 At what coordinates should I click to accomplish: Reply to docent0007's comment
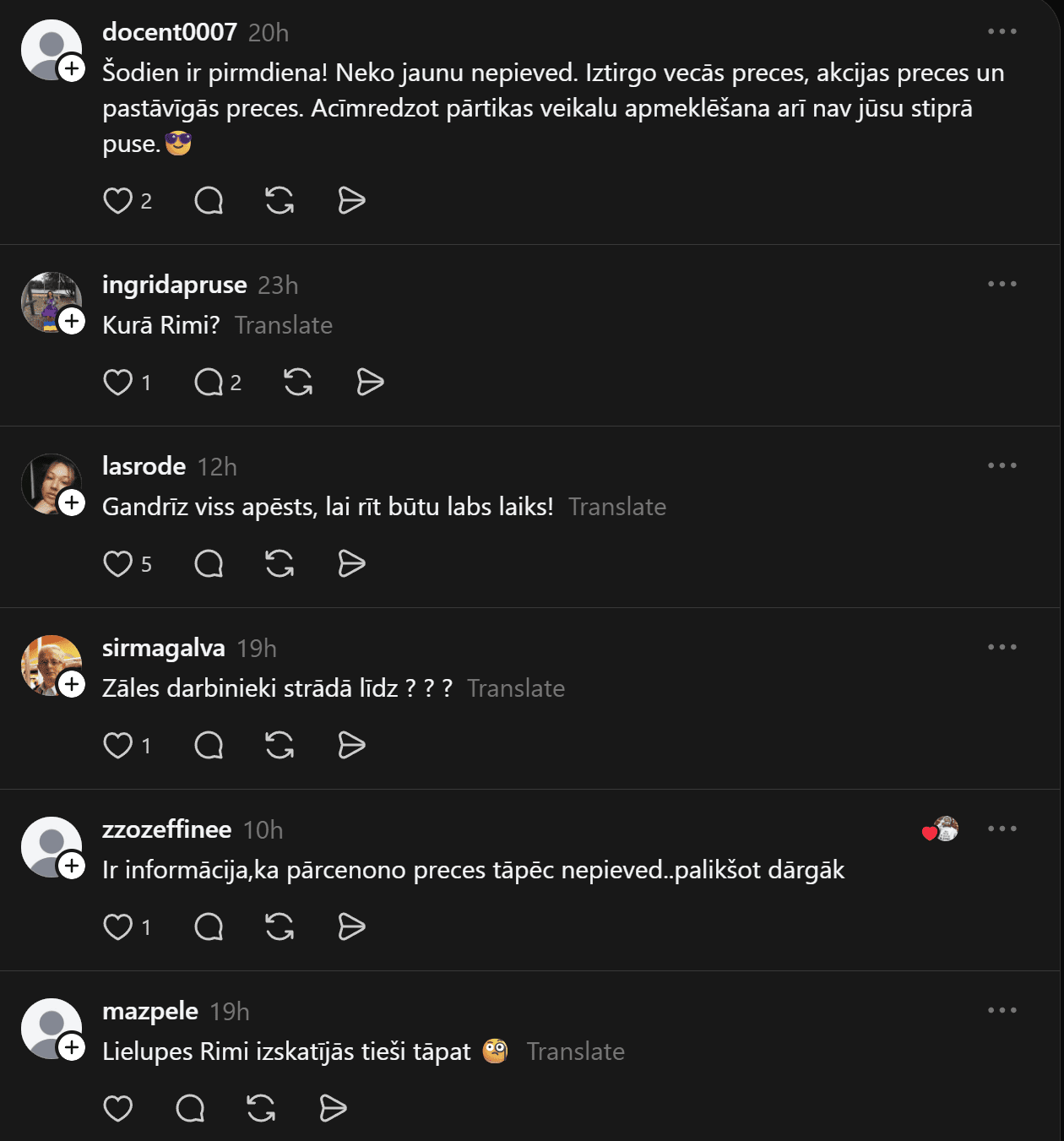(x=209, y=201)
